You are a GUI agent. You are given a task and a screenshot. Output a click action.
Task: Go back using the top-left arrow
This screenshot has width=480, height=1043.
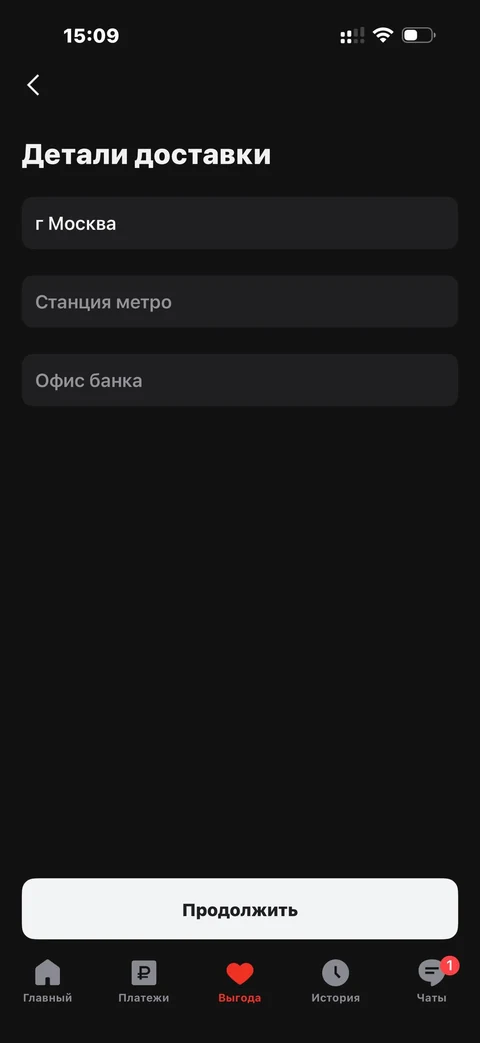[x=33, y=84]
